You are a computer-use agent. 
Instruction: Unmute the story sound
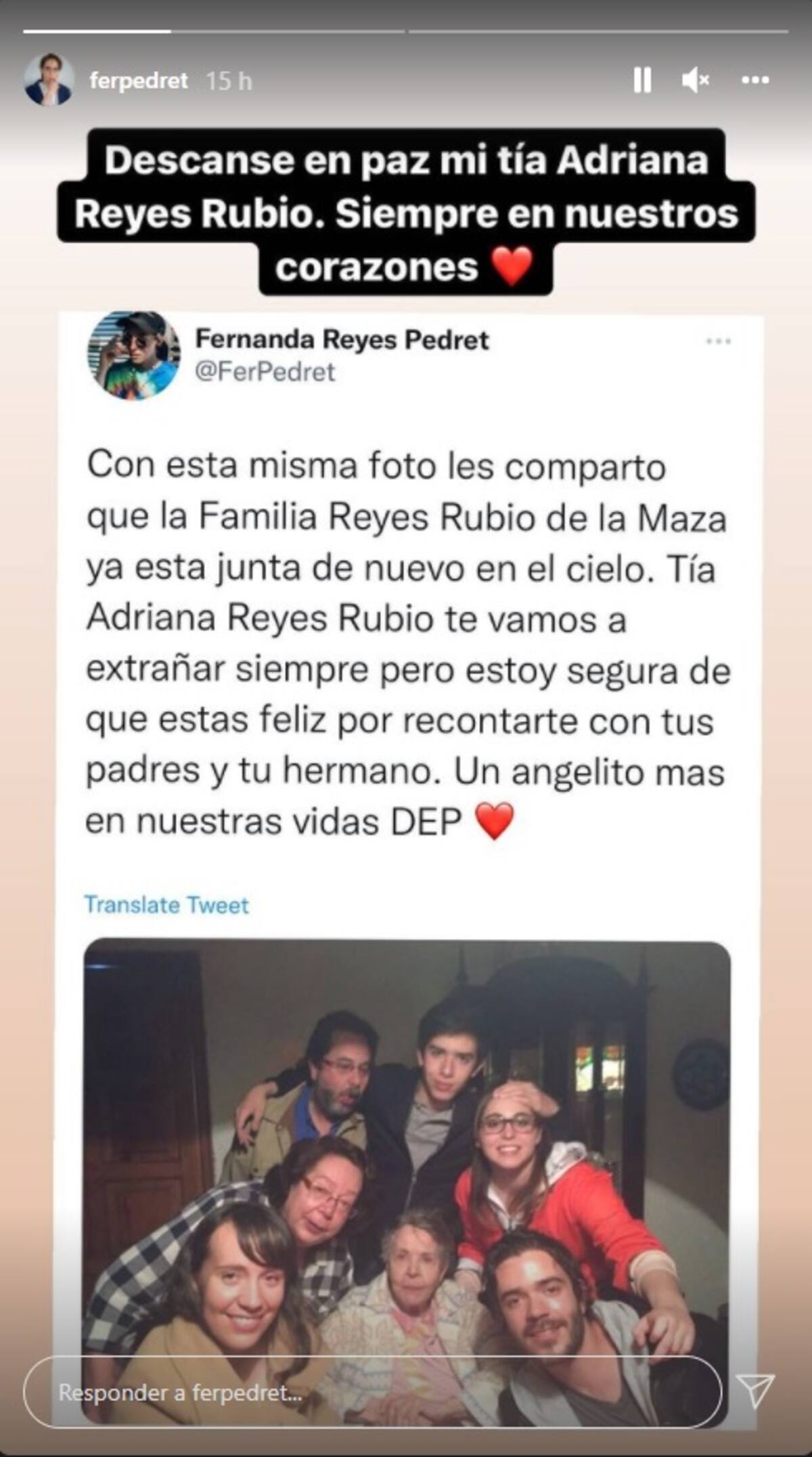[x=695, y=81]
